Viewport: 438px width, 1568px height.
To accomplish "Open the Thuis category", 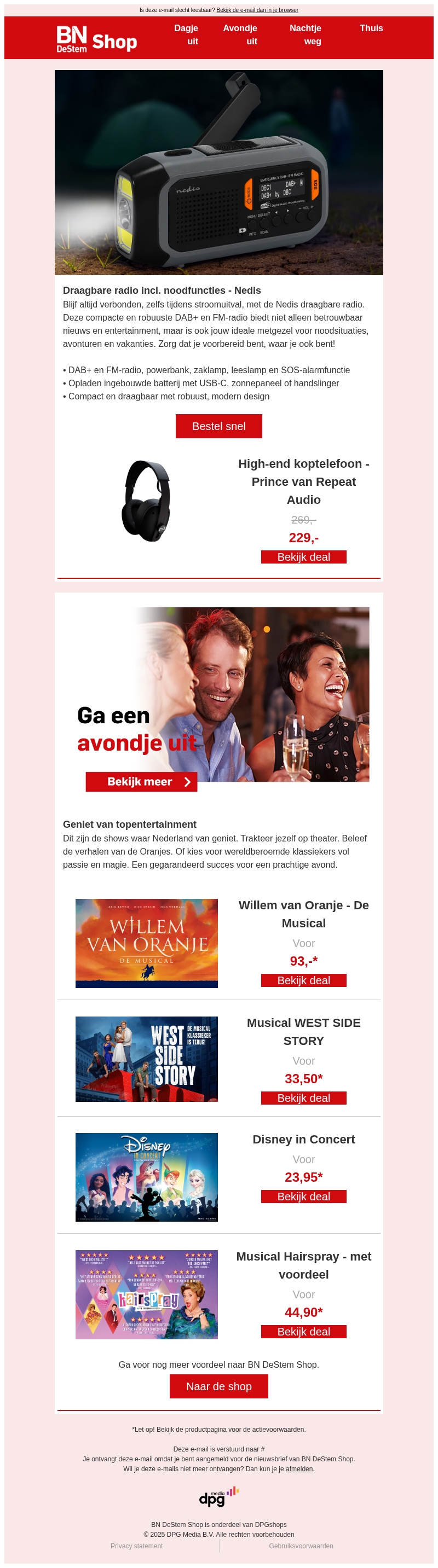I will click(371, 28).
